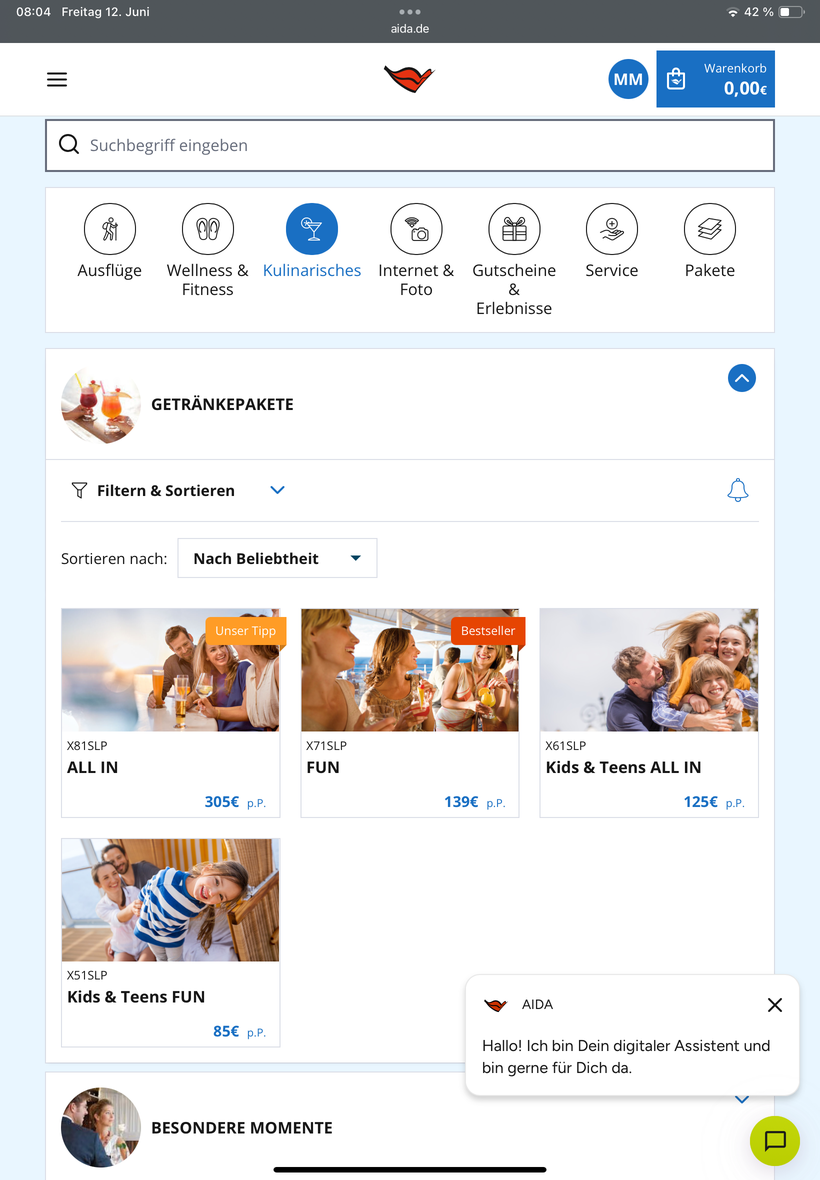Open Kids & Teens ALL IN package
820x1180 pixels.
(x=649, y=713)
